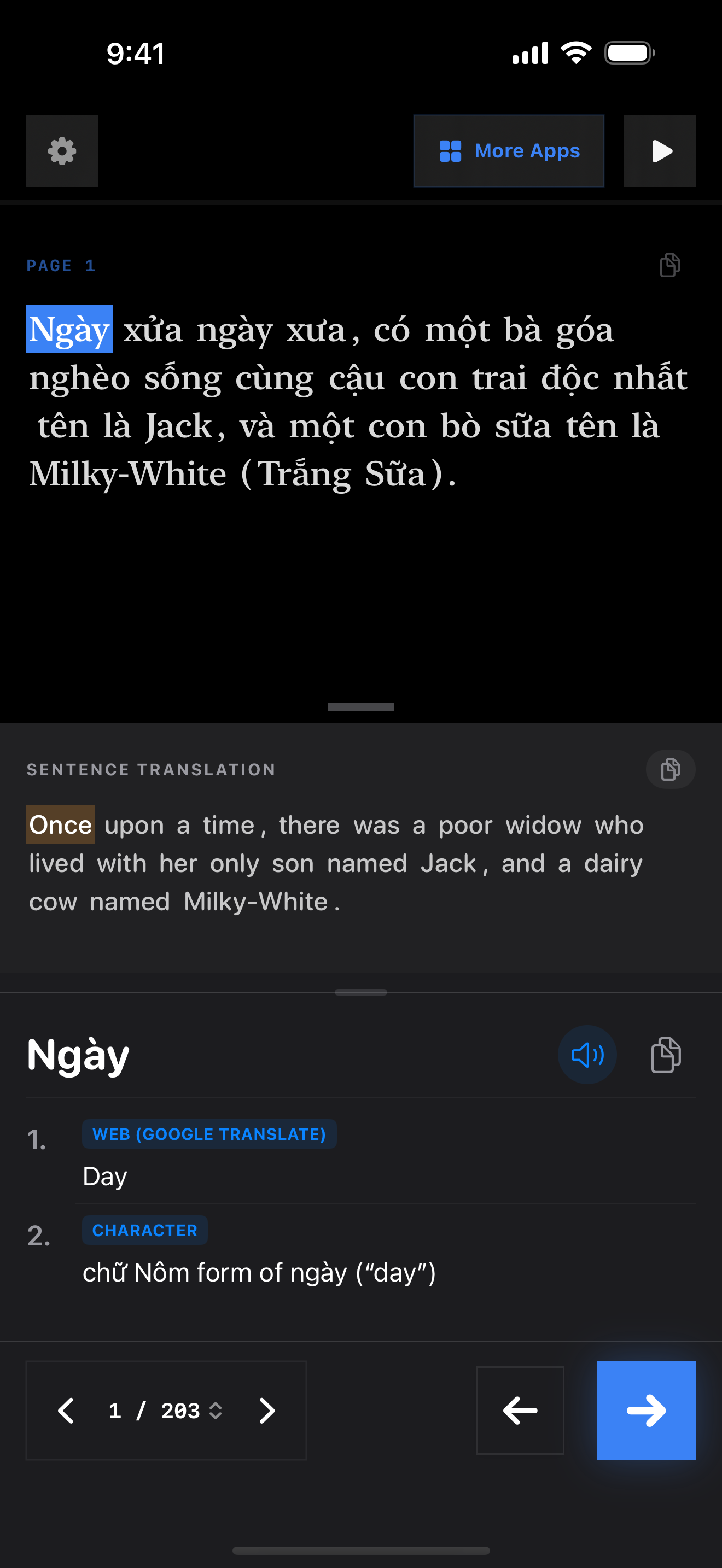Start playback with the play button

[x=659, y=151]
